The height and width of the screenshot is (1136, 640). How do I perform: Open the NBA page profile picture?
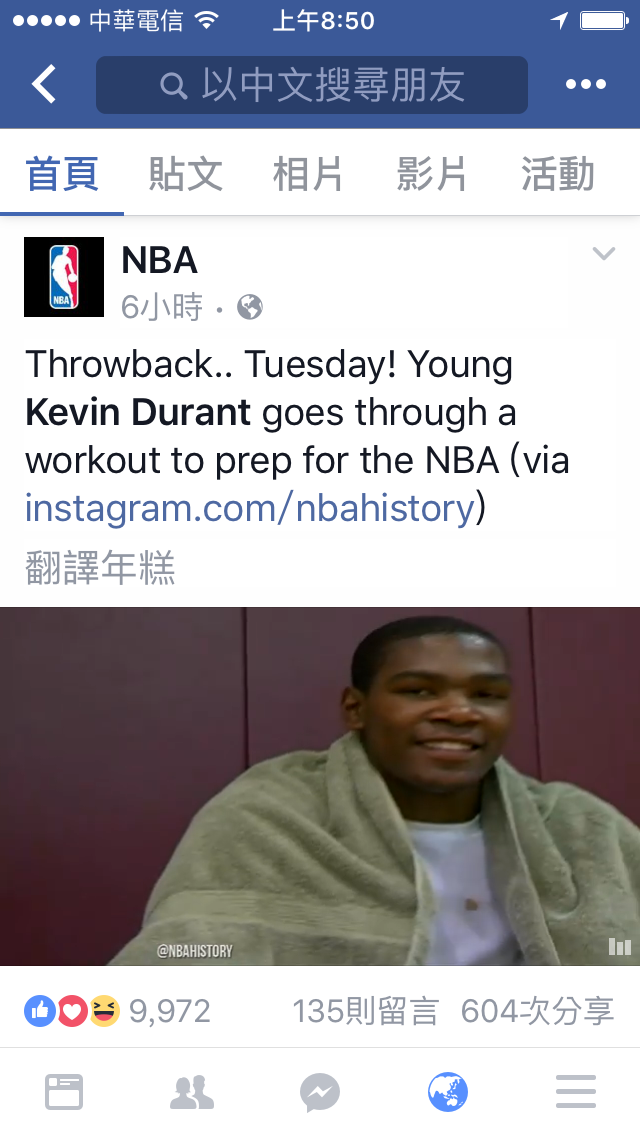64,277
